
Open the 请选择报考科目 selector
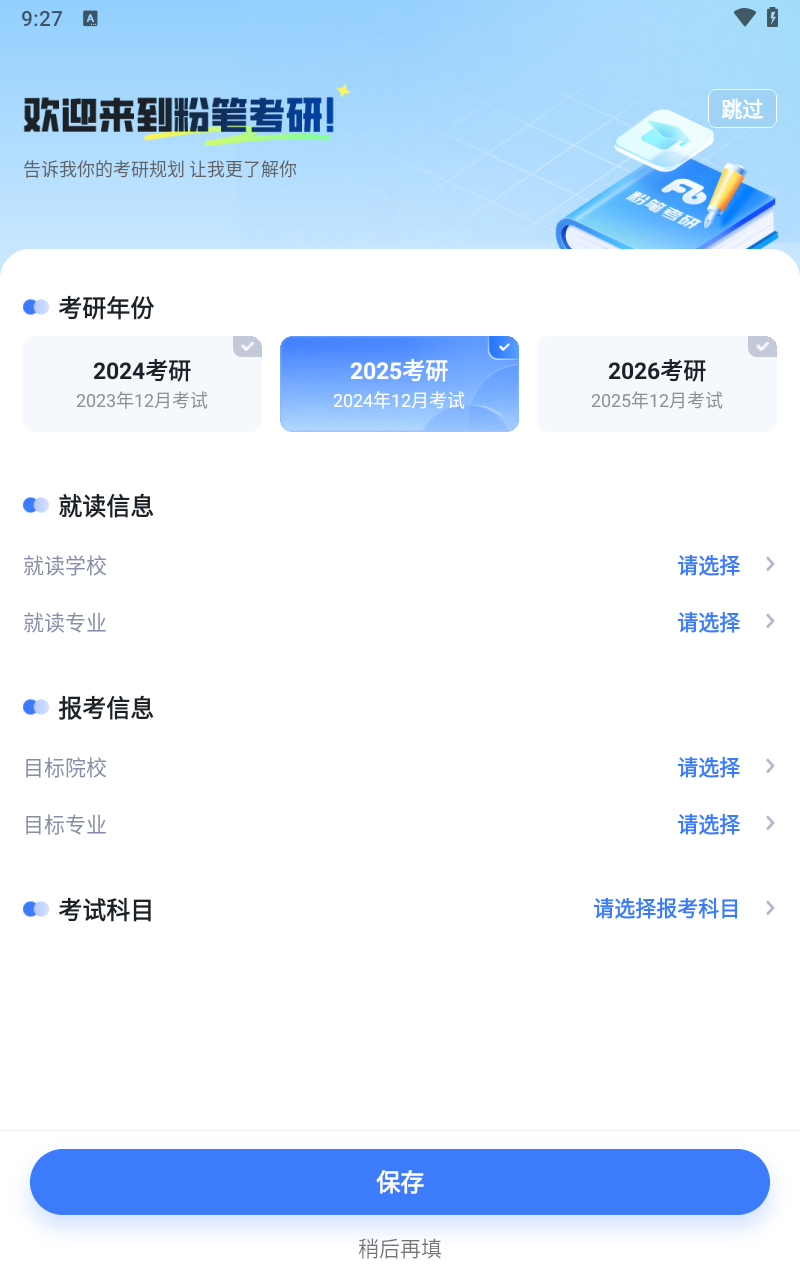666,908
